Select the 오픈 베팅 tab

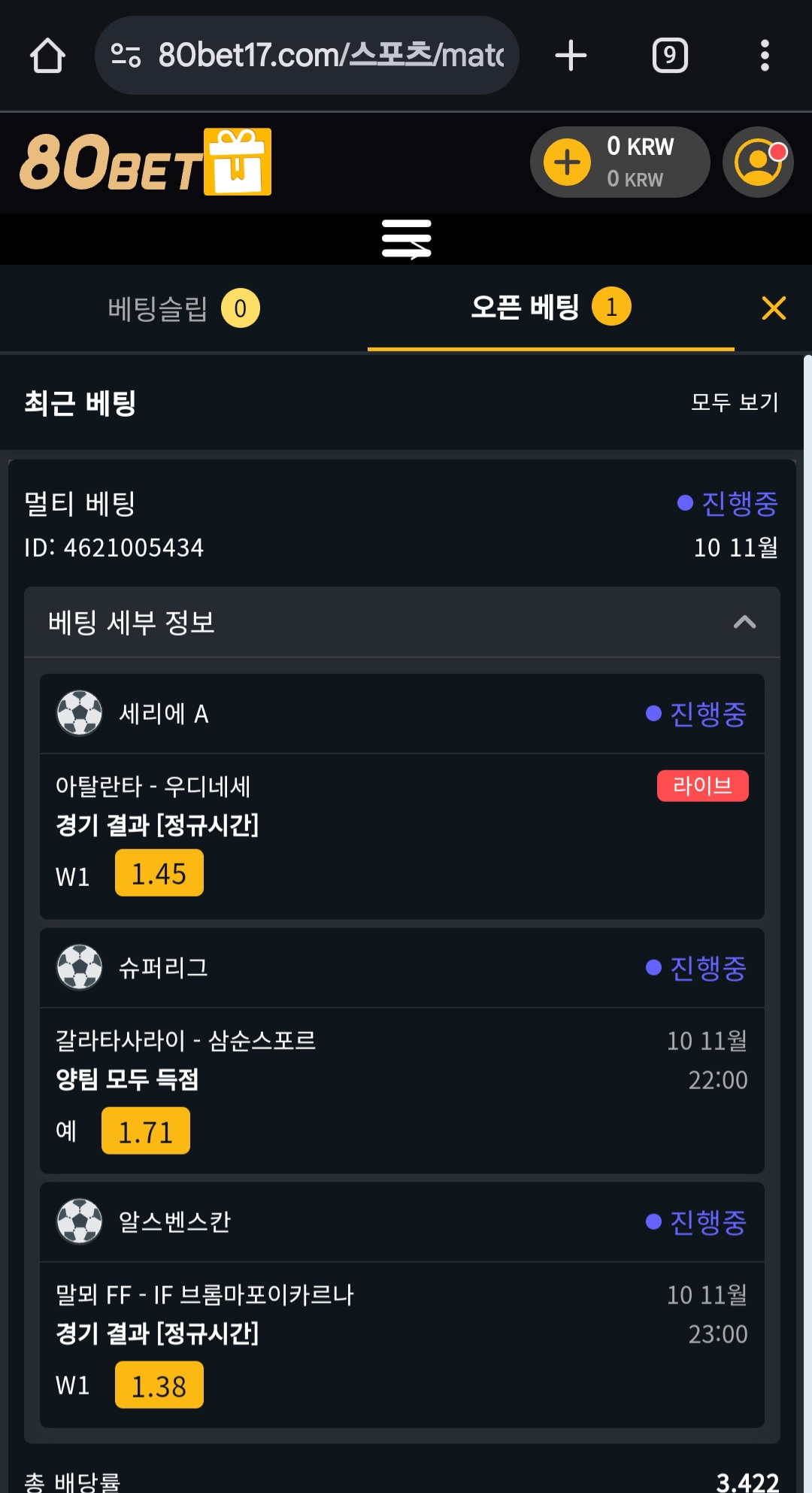[551, 307]
